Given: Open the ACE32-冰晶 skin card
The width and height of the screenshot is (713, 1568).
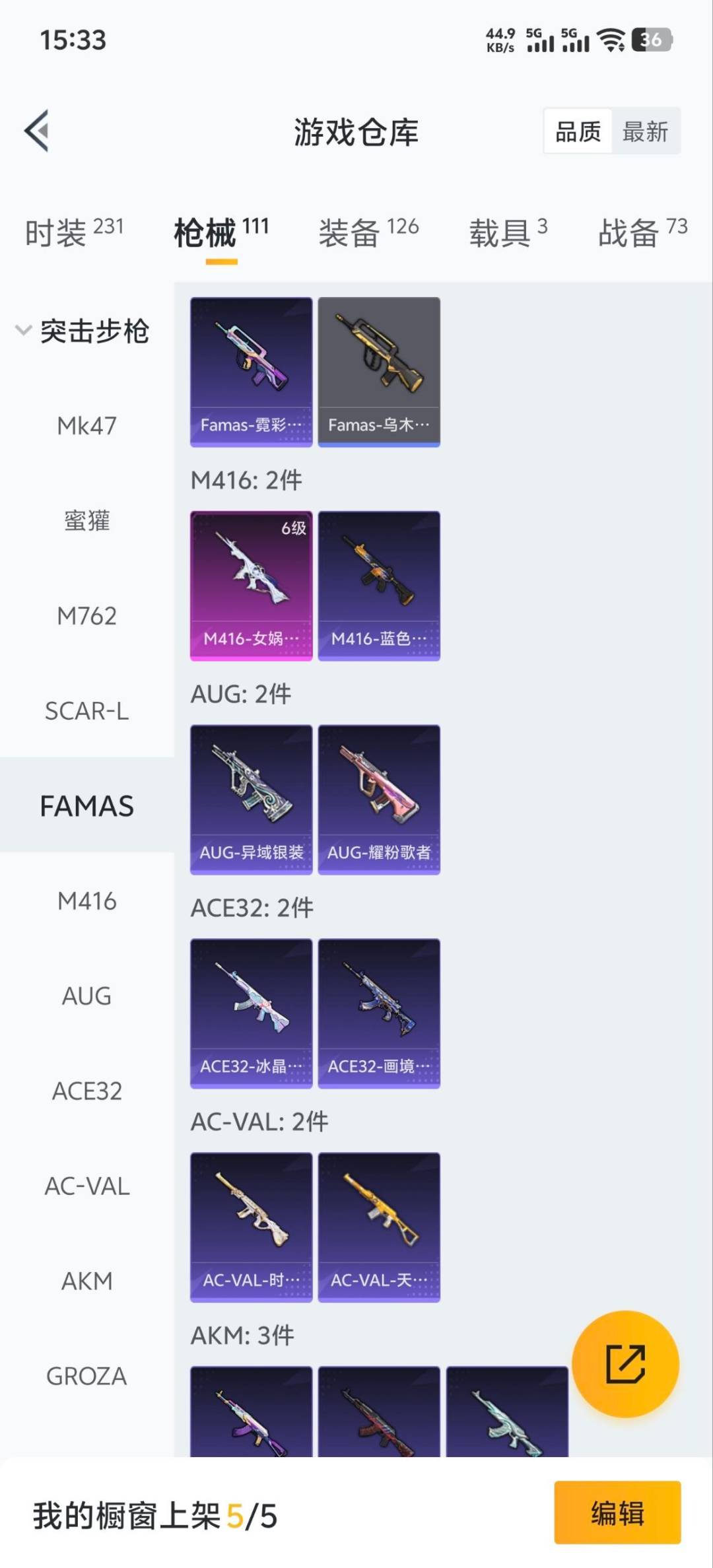Looking at the screenshot, I should tap(251, 1013).
